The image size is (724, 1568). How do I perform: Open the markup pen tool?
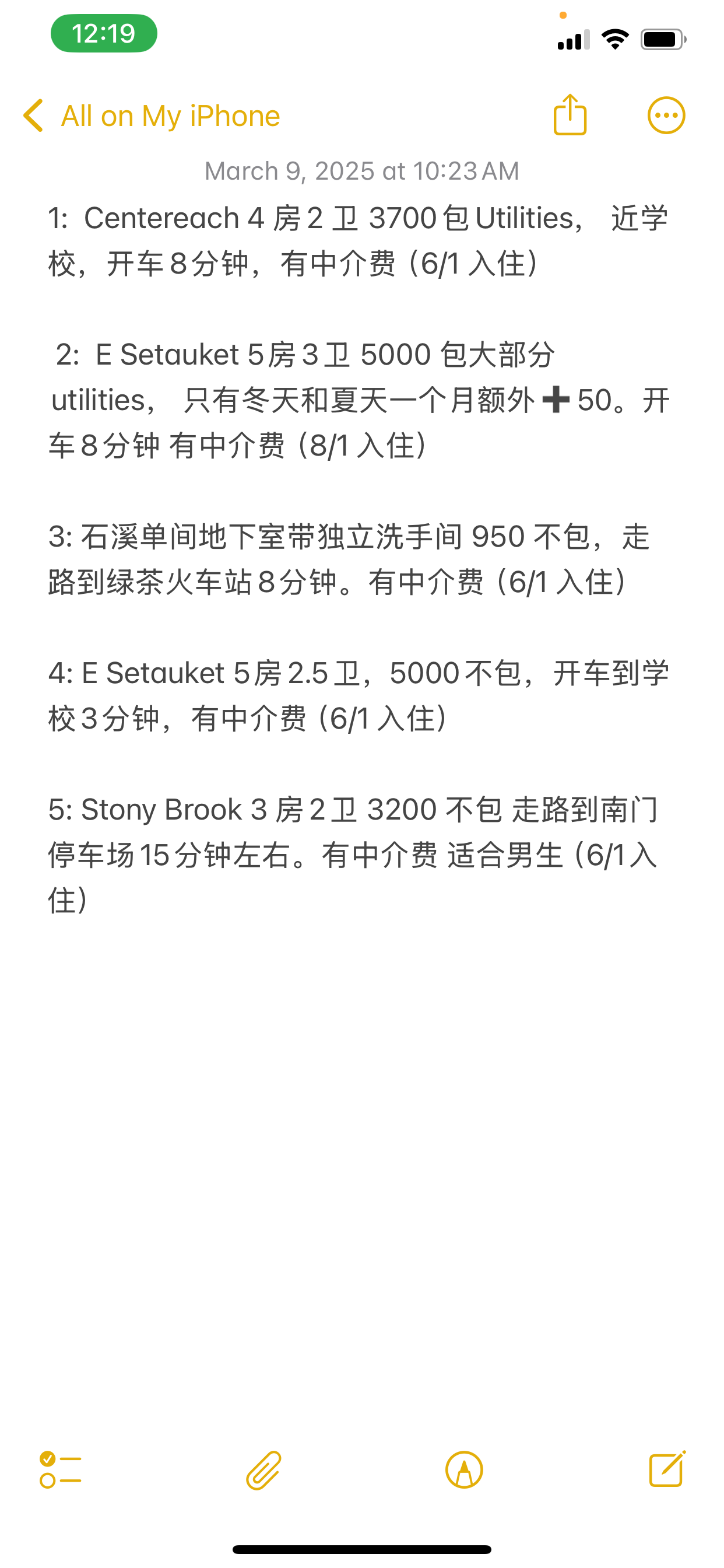coord(464,1470)
